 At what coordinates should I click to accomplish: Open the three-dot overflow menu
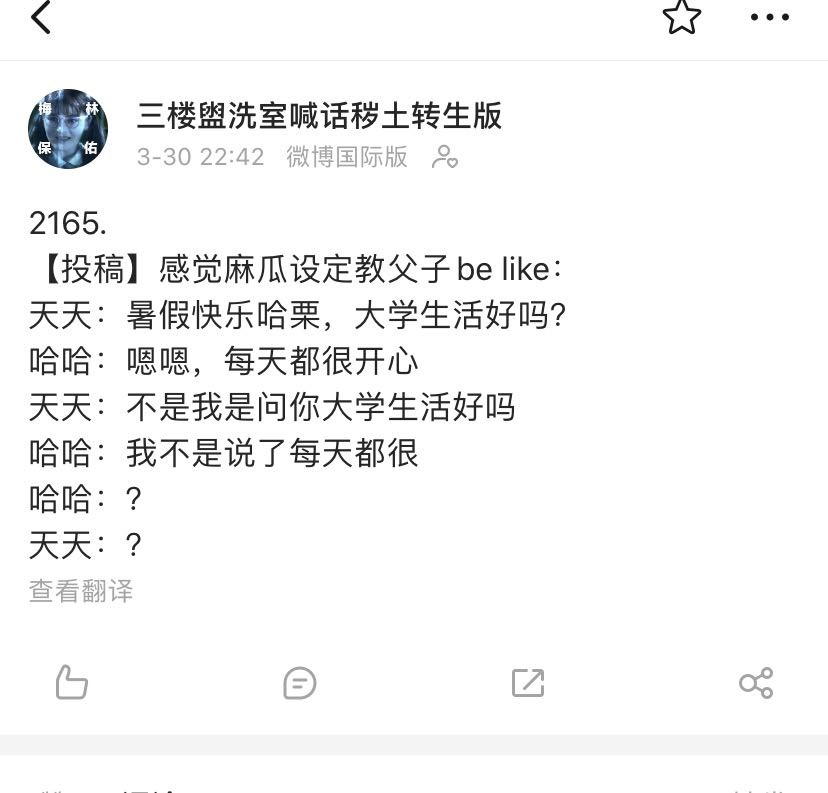[x=769, y=17]
